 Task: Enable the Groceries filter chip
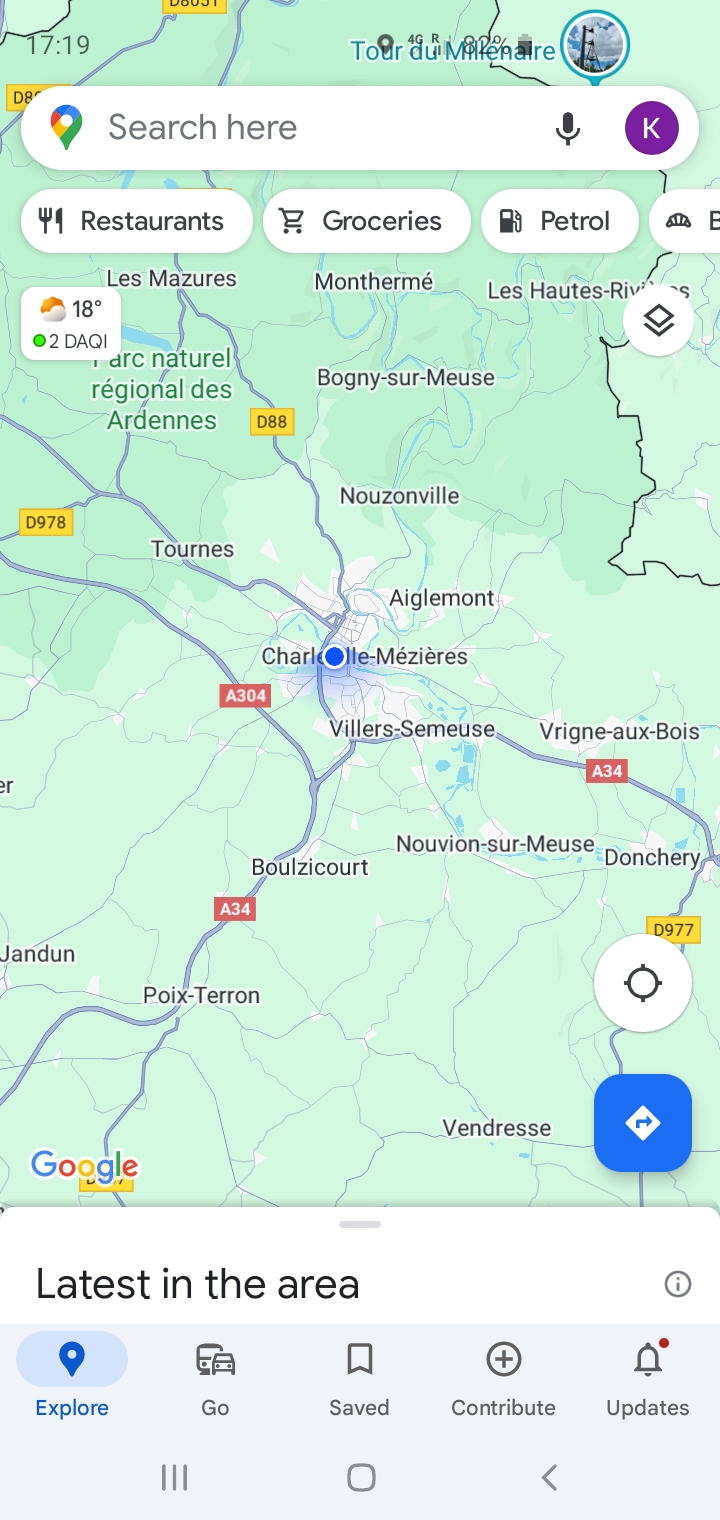tap(367, 221)
